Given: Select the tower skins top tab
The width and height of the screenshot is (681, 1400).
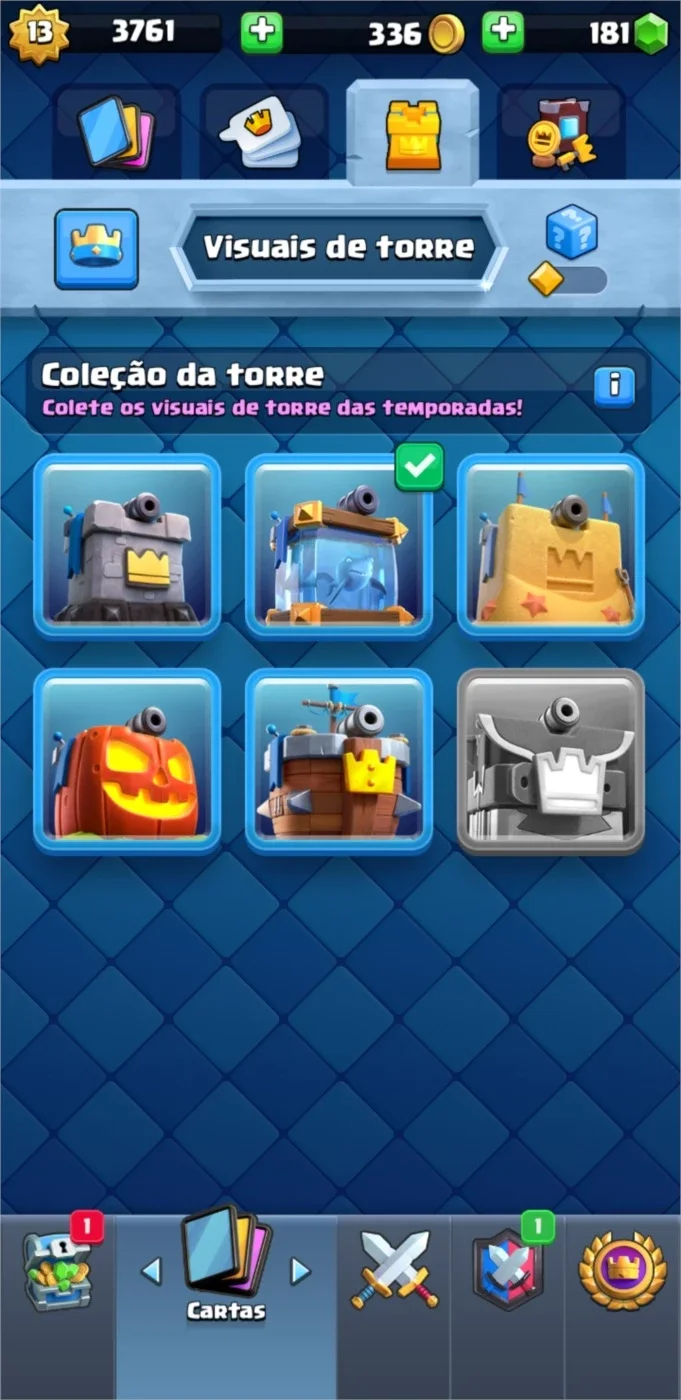Looking at the screenshot, I should (x=413, y=132).
